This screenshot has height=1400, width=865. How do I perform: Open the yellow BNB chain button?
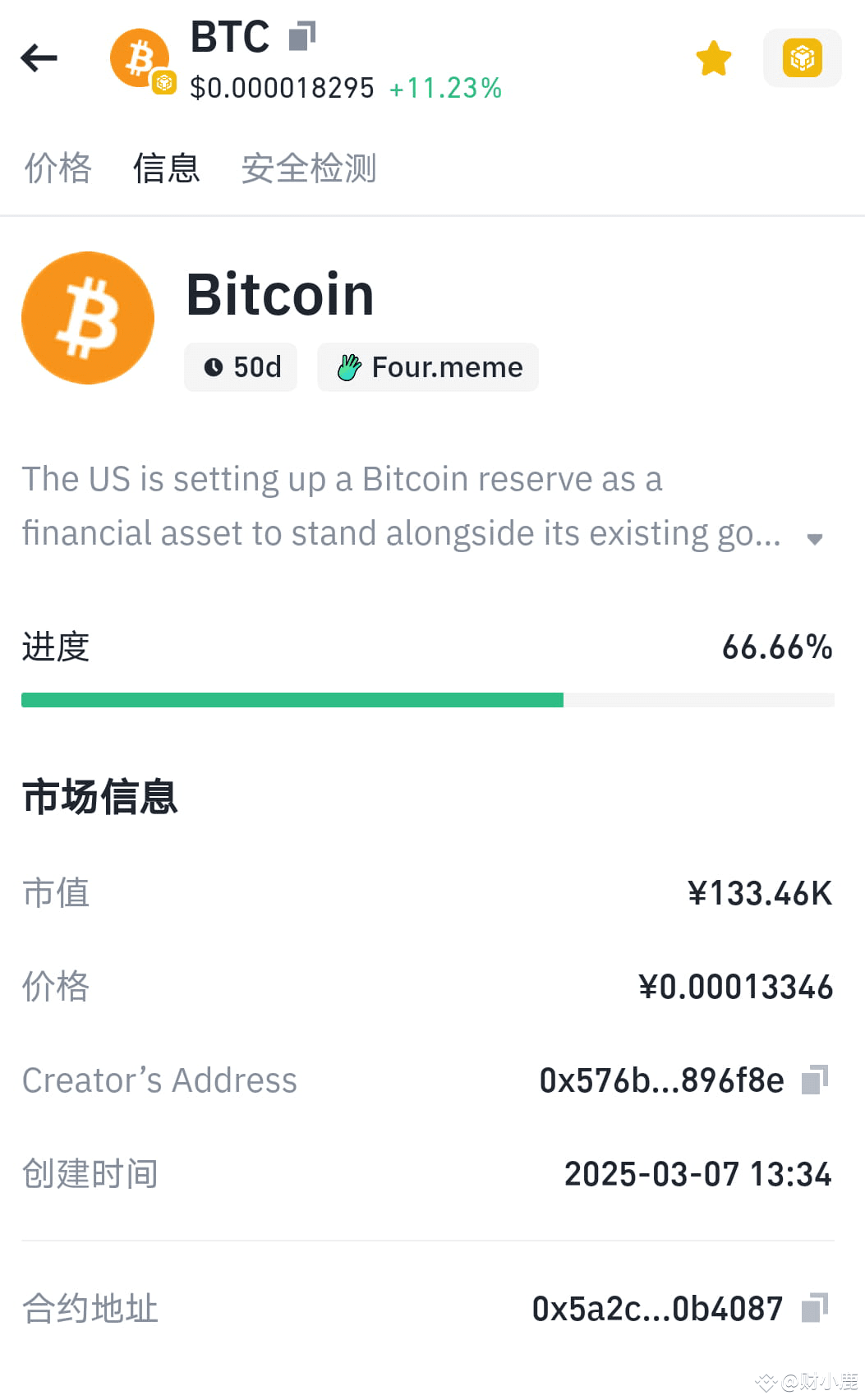point(802,58)
